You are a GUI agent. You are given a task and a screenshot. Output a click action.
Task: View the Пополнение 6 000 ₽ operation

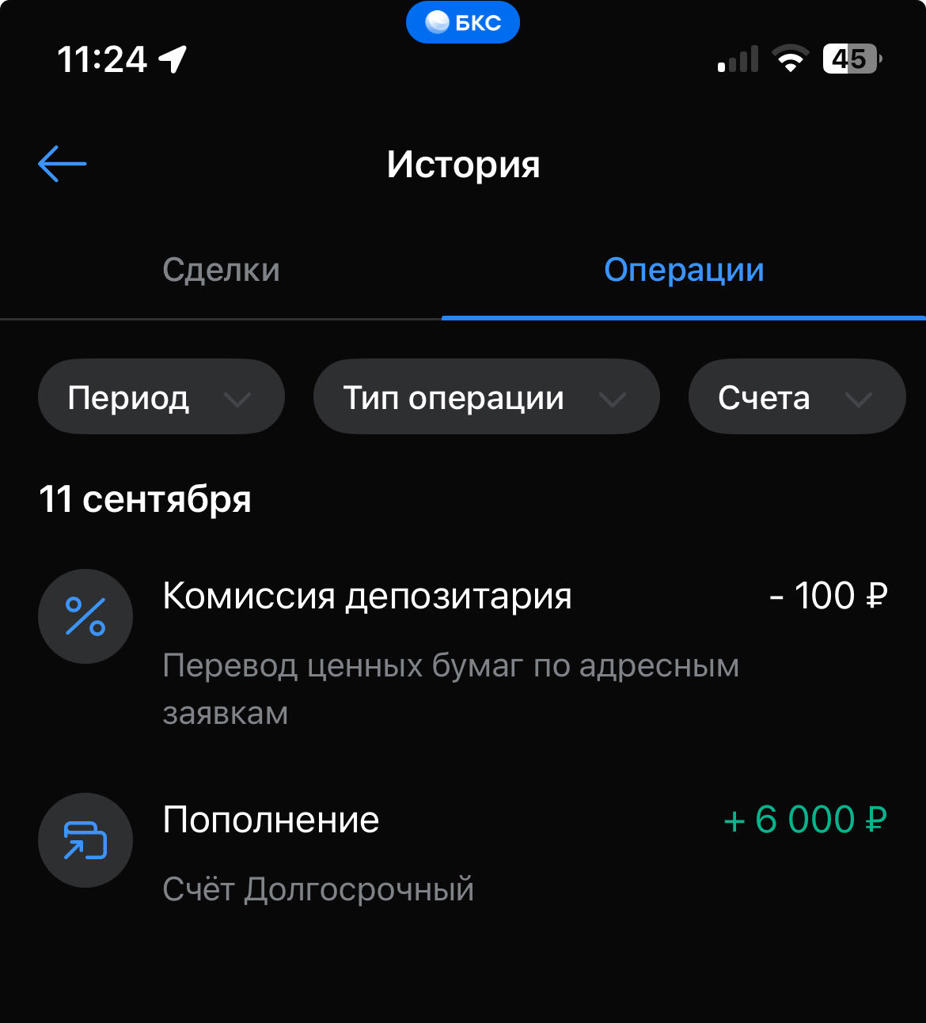[462, 850]
